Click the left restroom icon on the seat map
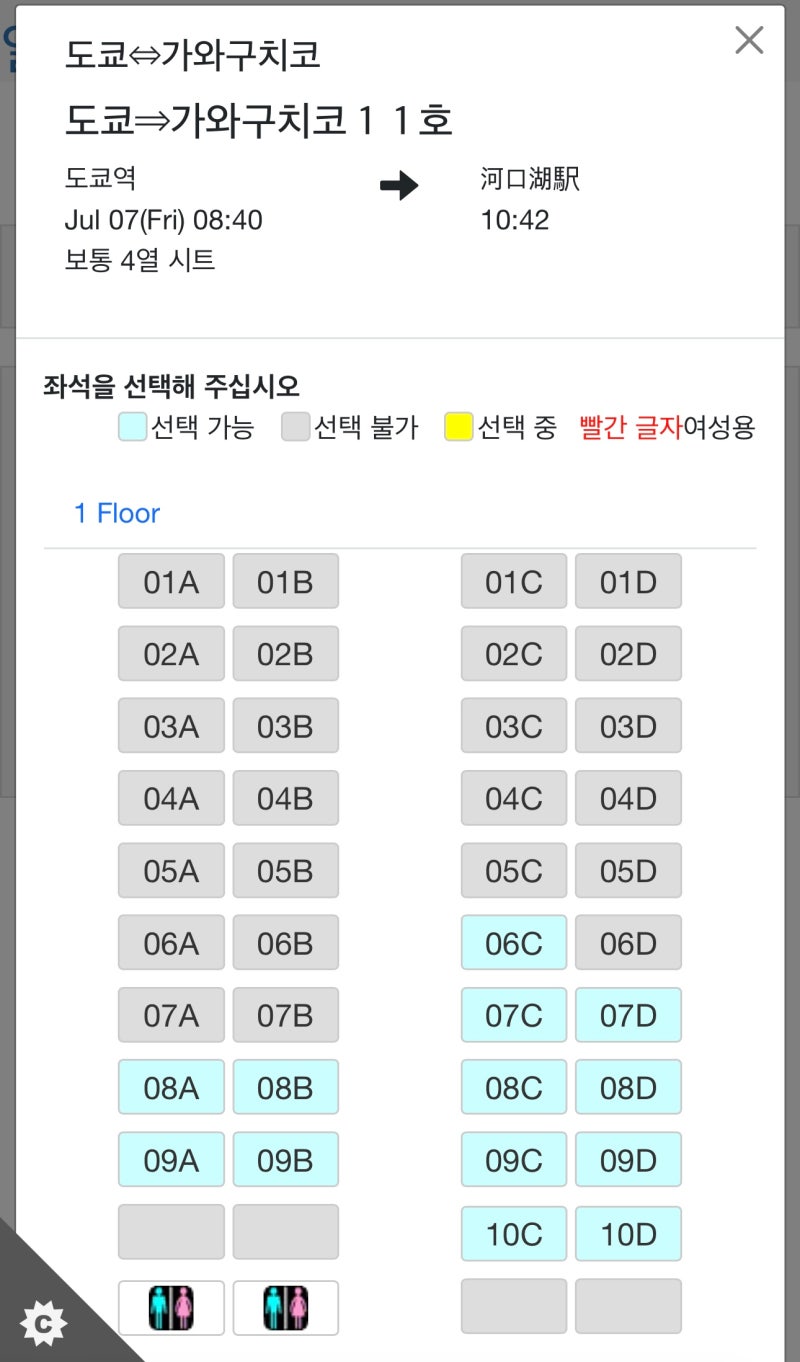This screenshot has height=1362, width=800. (171, 1307)
